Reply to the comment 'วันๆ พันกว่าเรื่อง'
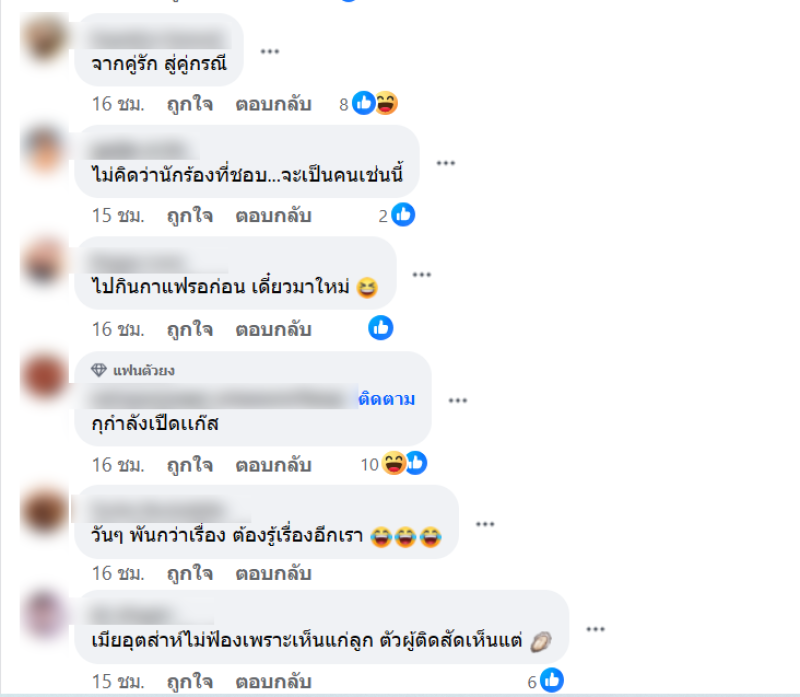This screenshot has width=800, height=697. (x=274, y=574)
